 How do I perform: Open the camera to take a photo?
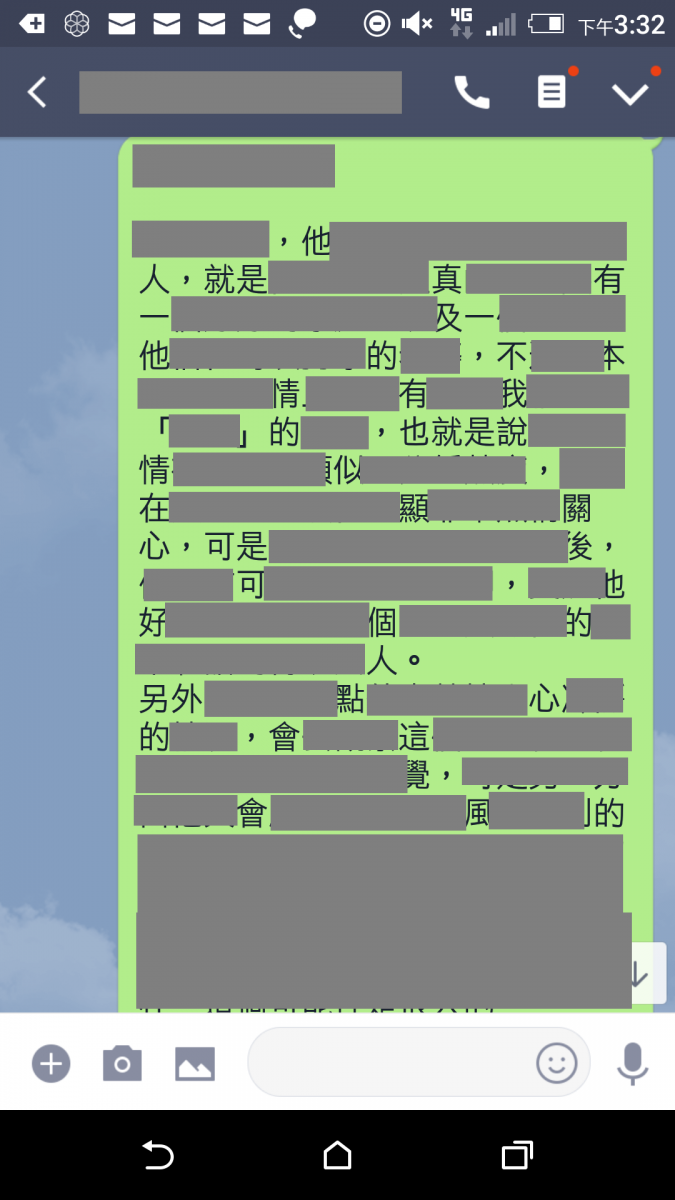click(122, 1063)
